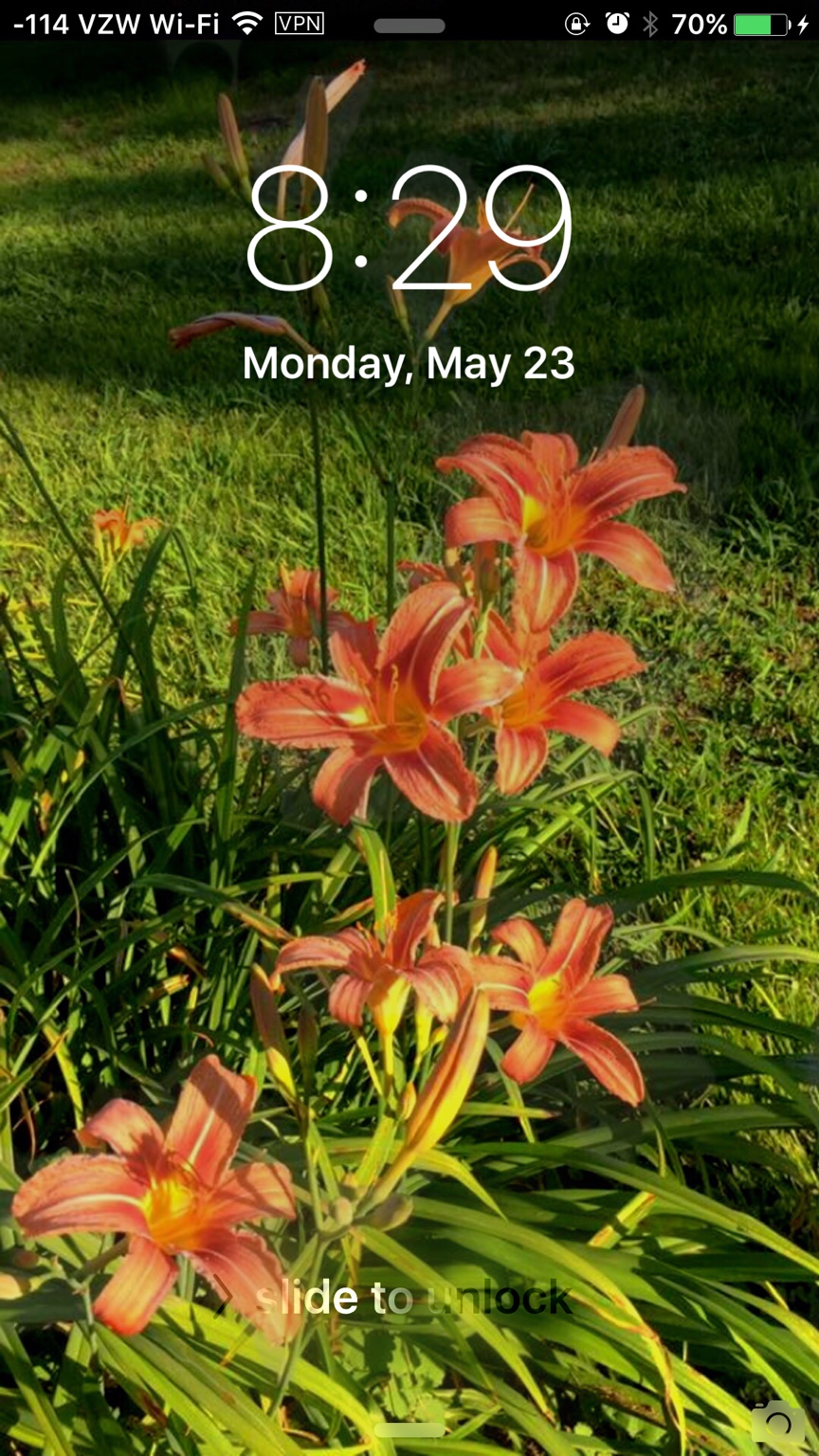This screenshot has height=1456, width=819.
Task: Tap the camera shortcut icon
Action: tap(777, 1422)
